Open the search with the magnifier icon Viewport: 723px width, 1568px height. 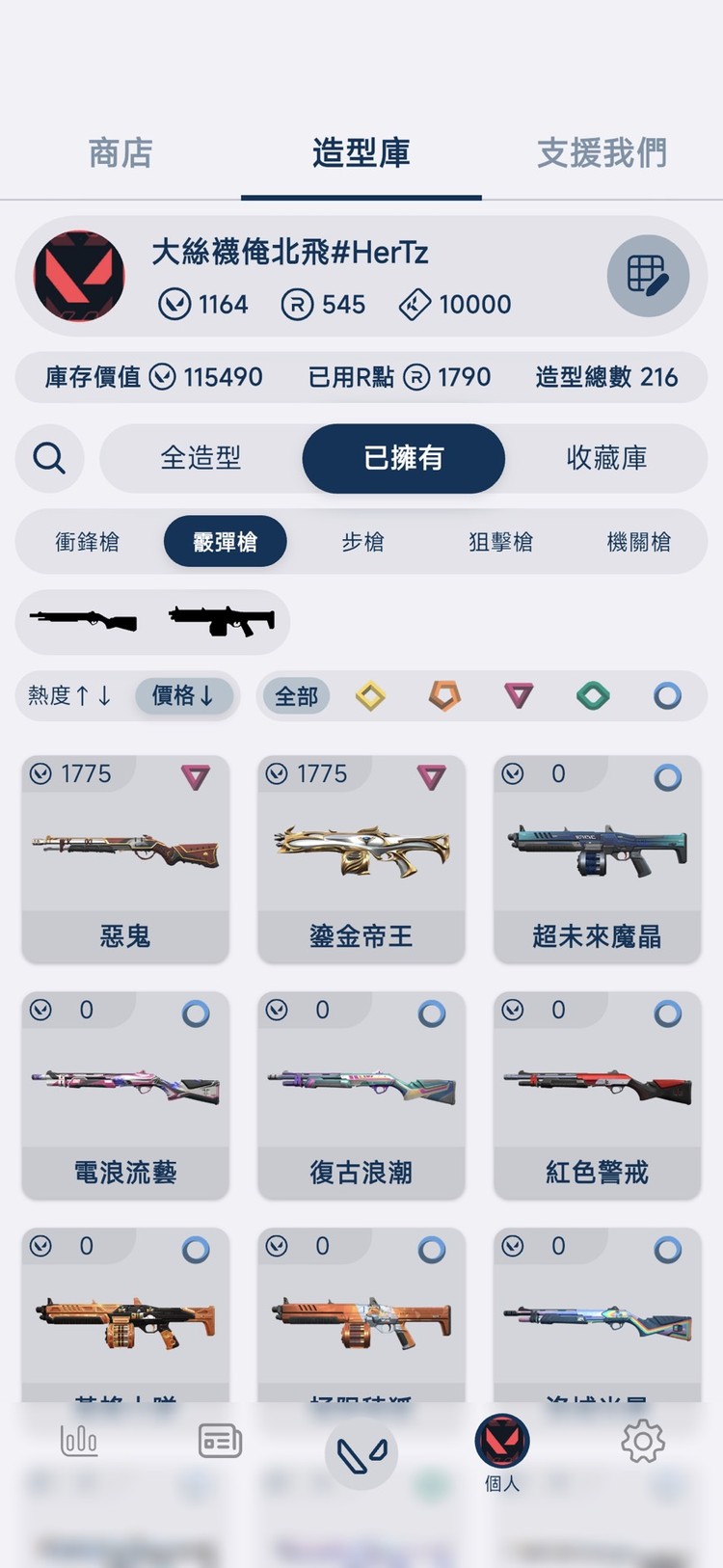[x=49, y=459]
